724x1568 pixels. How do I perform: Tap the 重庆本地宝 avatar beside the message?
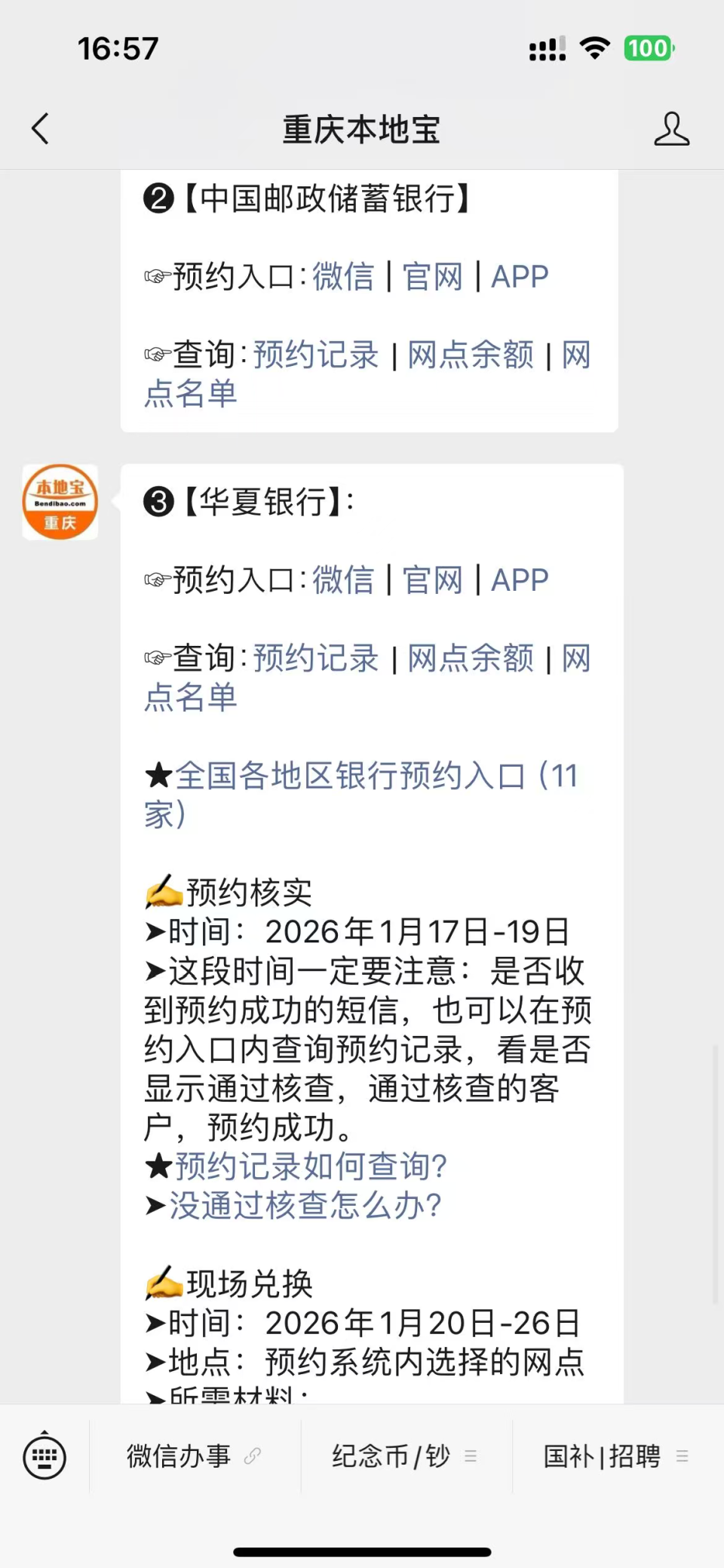tap(60, 501)
